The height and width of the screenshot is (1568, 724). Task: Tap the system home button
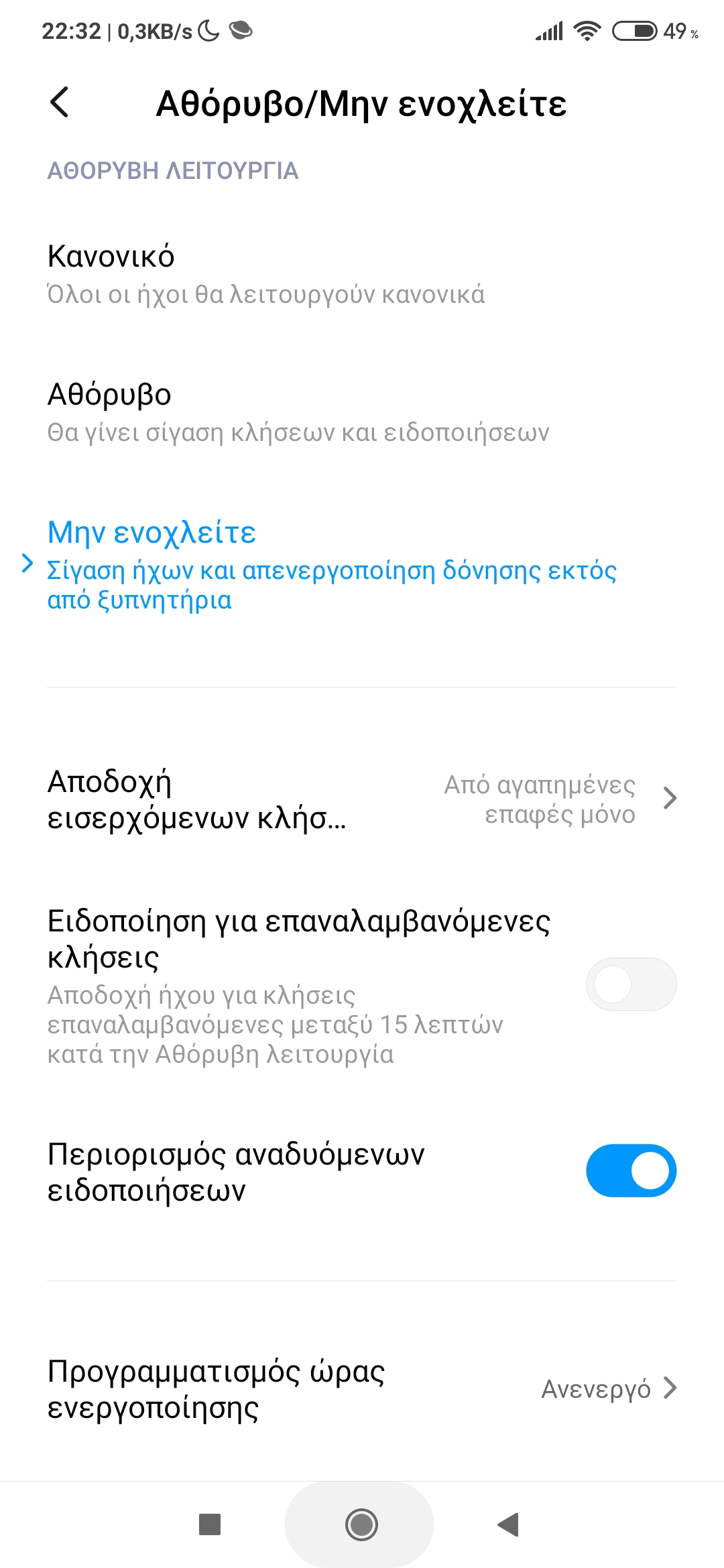(x=361, y=1524)
